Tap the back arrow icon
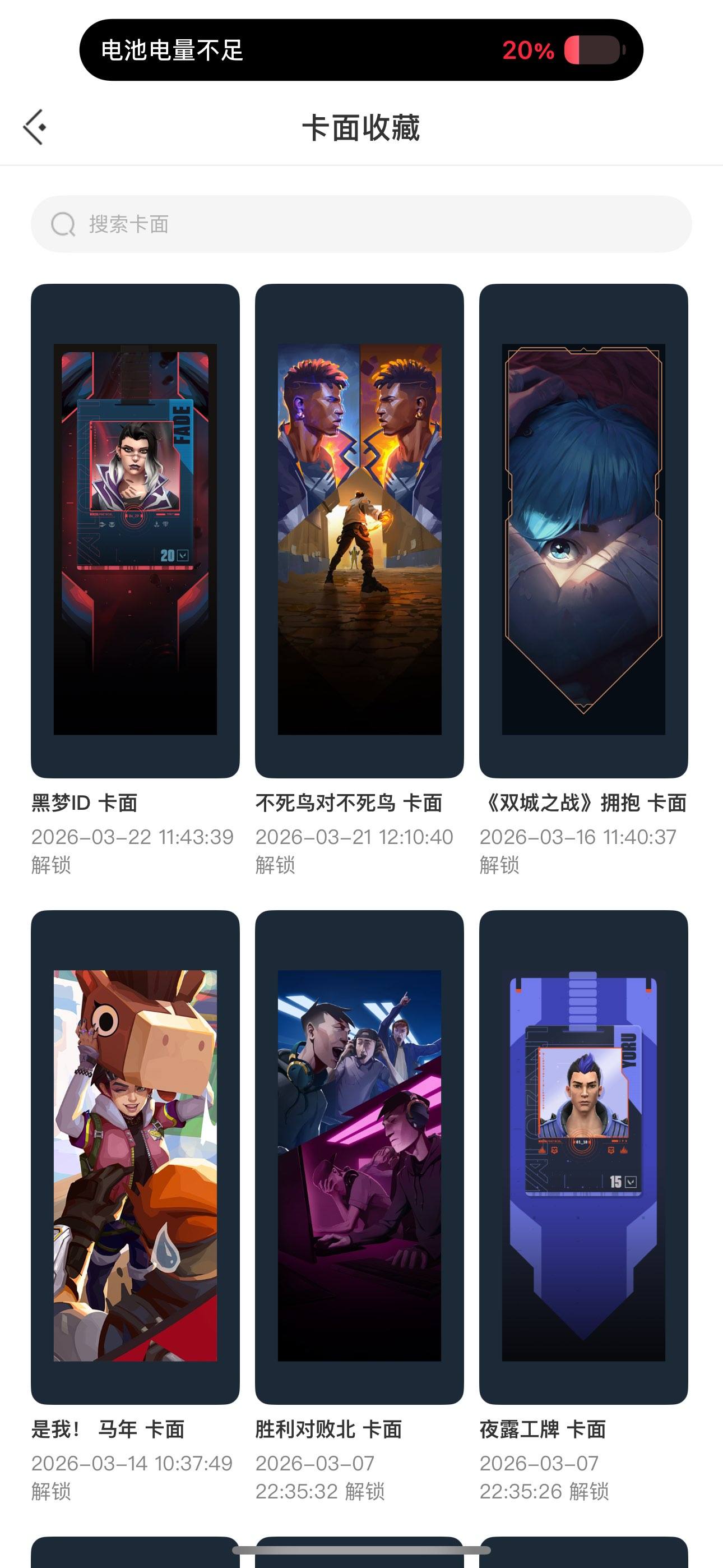 coord(34,126)
